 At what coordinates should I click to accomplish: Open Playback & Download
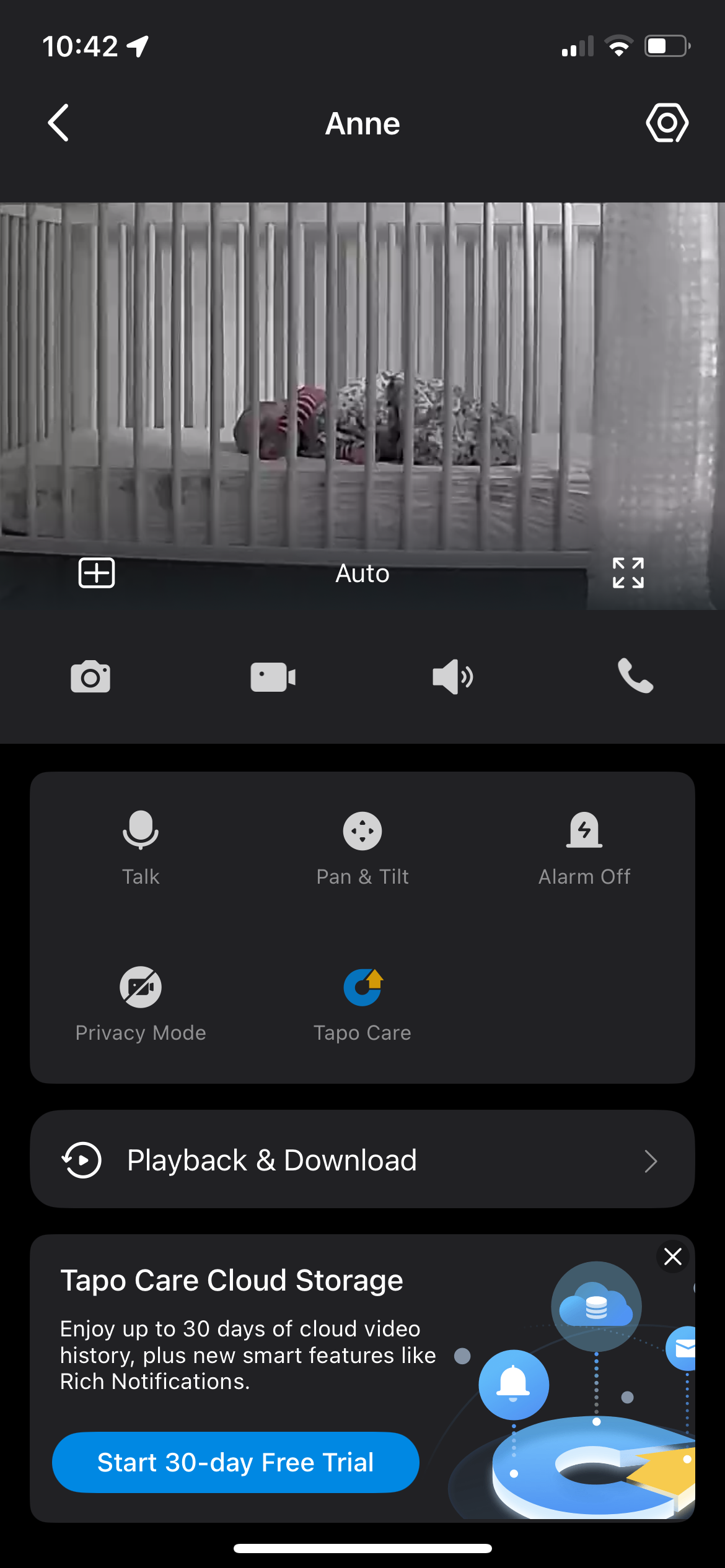pos(362,1159)
